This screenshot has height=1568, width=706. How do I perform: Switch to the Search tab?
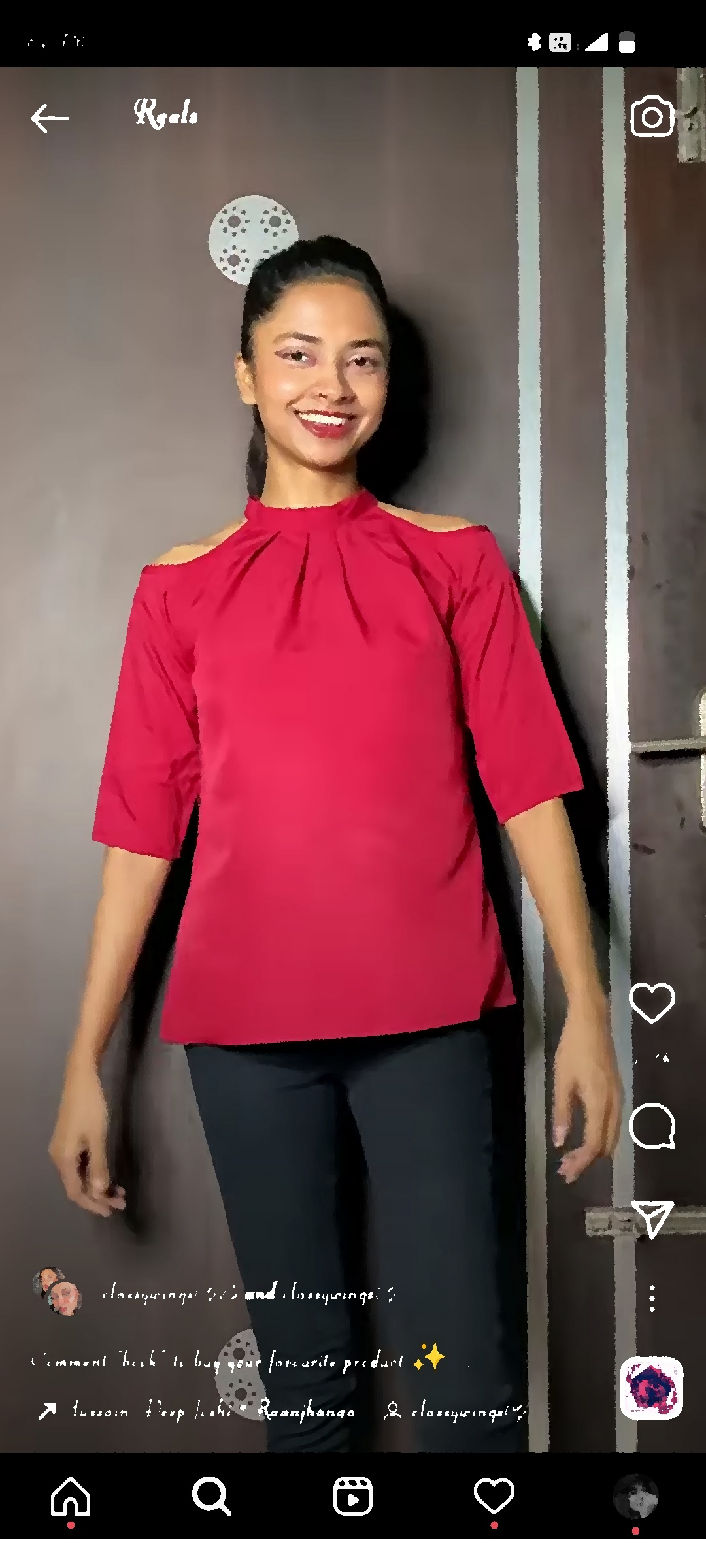(x=211, y=1496)
